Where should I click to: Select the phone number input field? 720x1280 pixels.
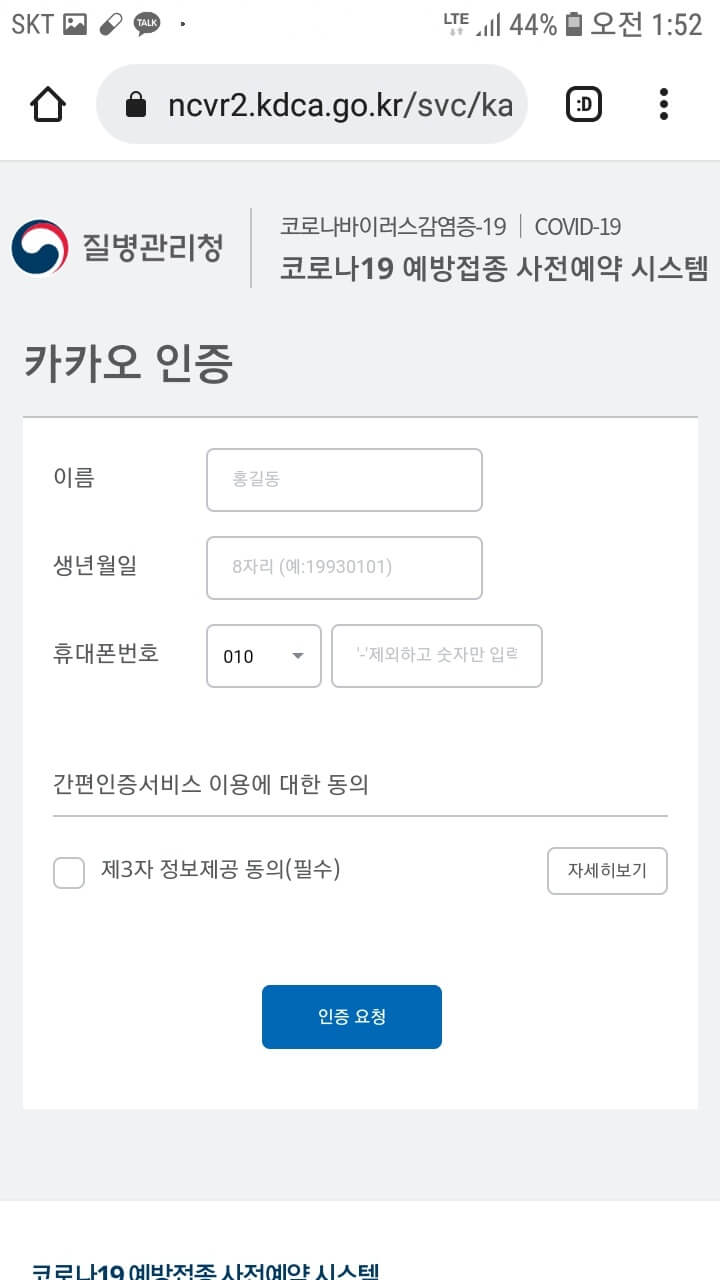coord(437,656)
